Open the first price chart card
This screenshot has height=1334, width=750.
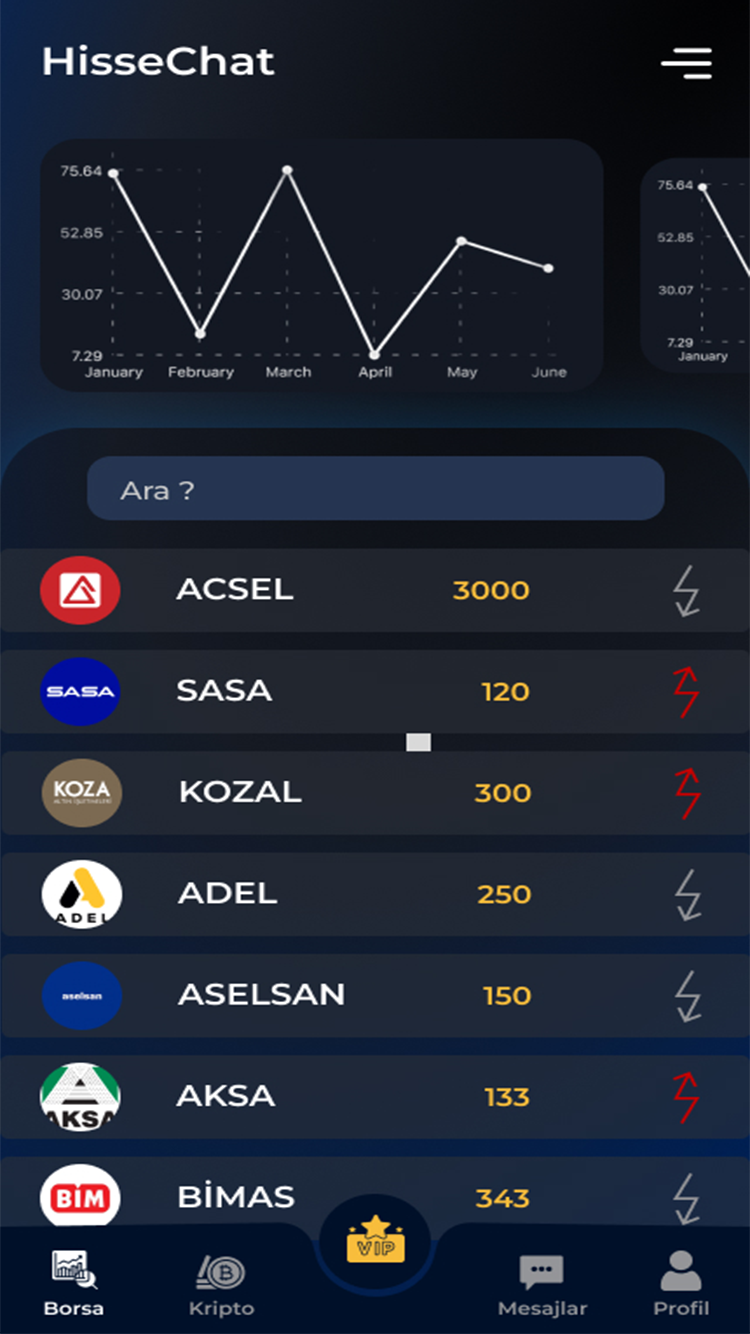tap(321, 265)
